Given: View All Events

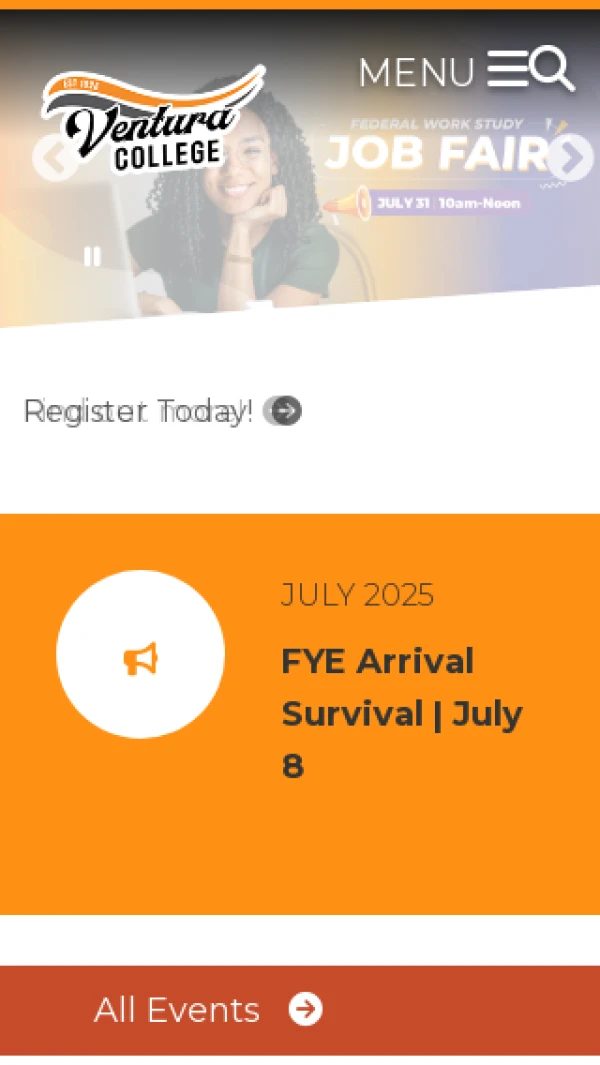Looking at the screenshot, I should pos(208,1010).
